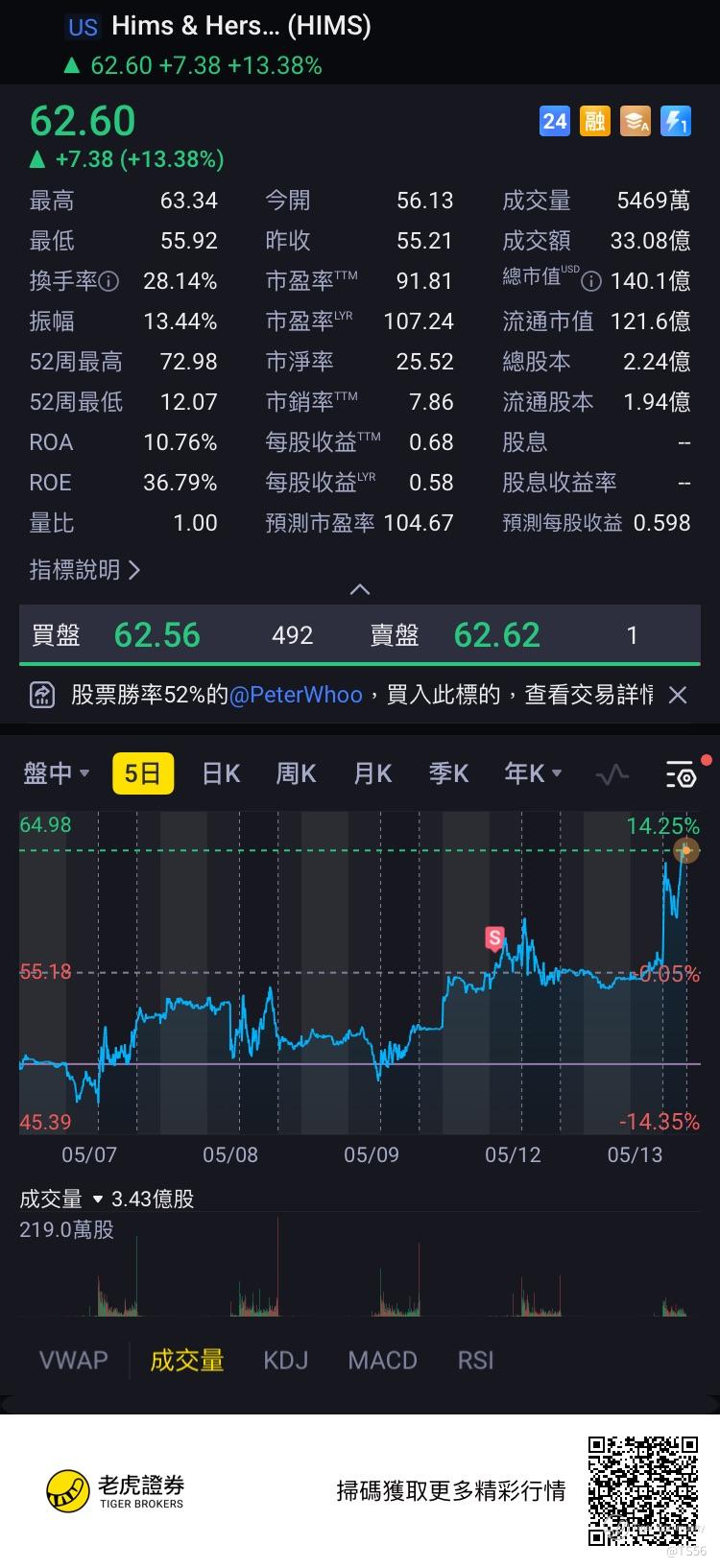Viewport: 720px width, 1568px height.
Task: Select the MACD indicator
Action: click(382, 1360)
